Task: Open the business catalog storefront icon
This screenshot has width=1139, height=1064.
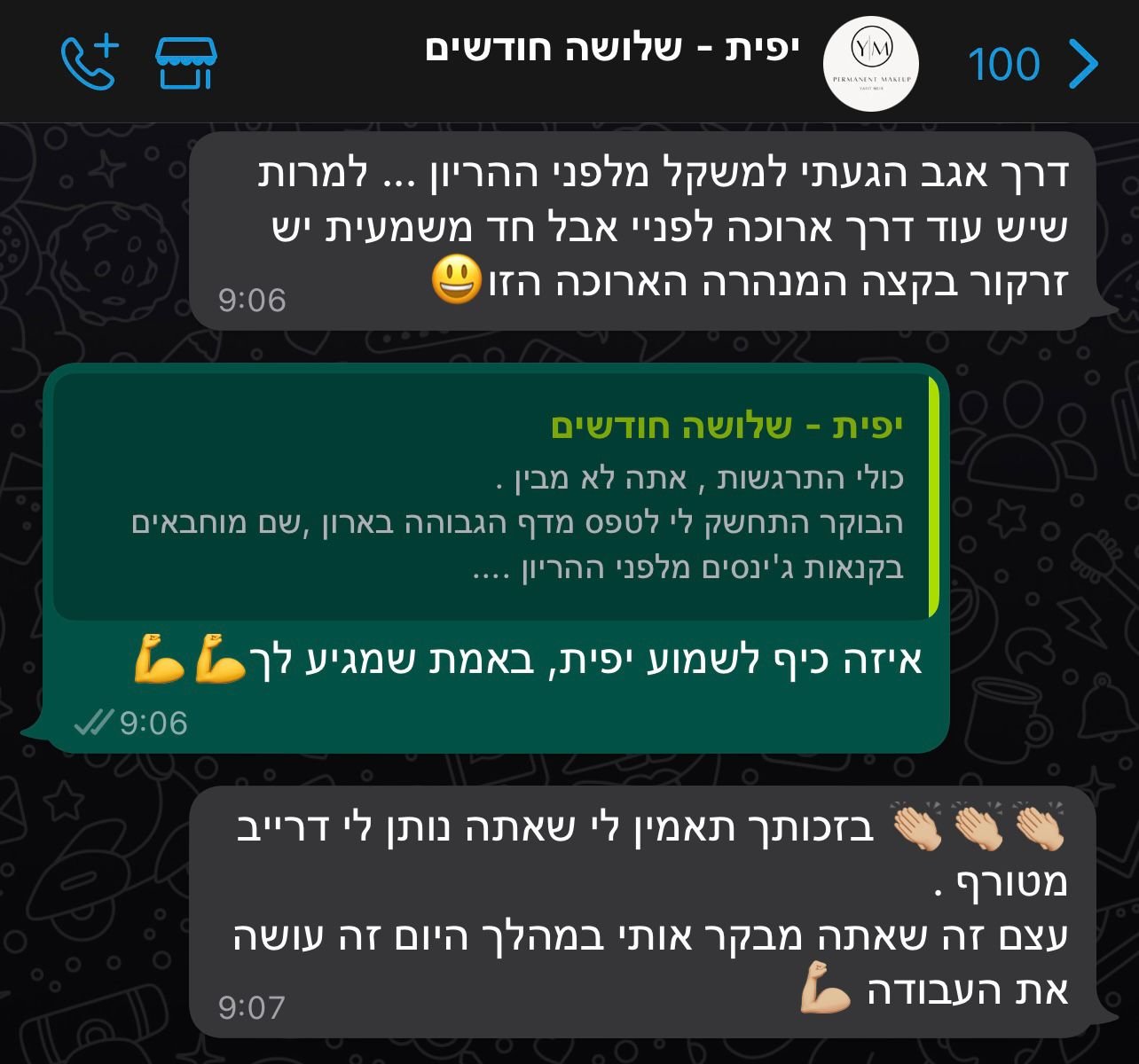Action: (x=185, y=63)
